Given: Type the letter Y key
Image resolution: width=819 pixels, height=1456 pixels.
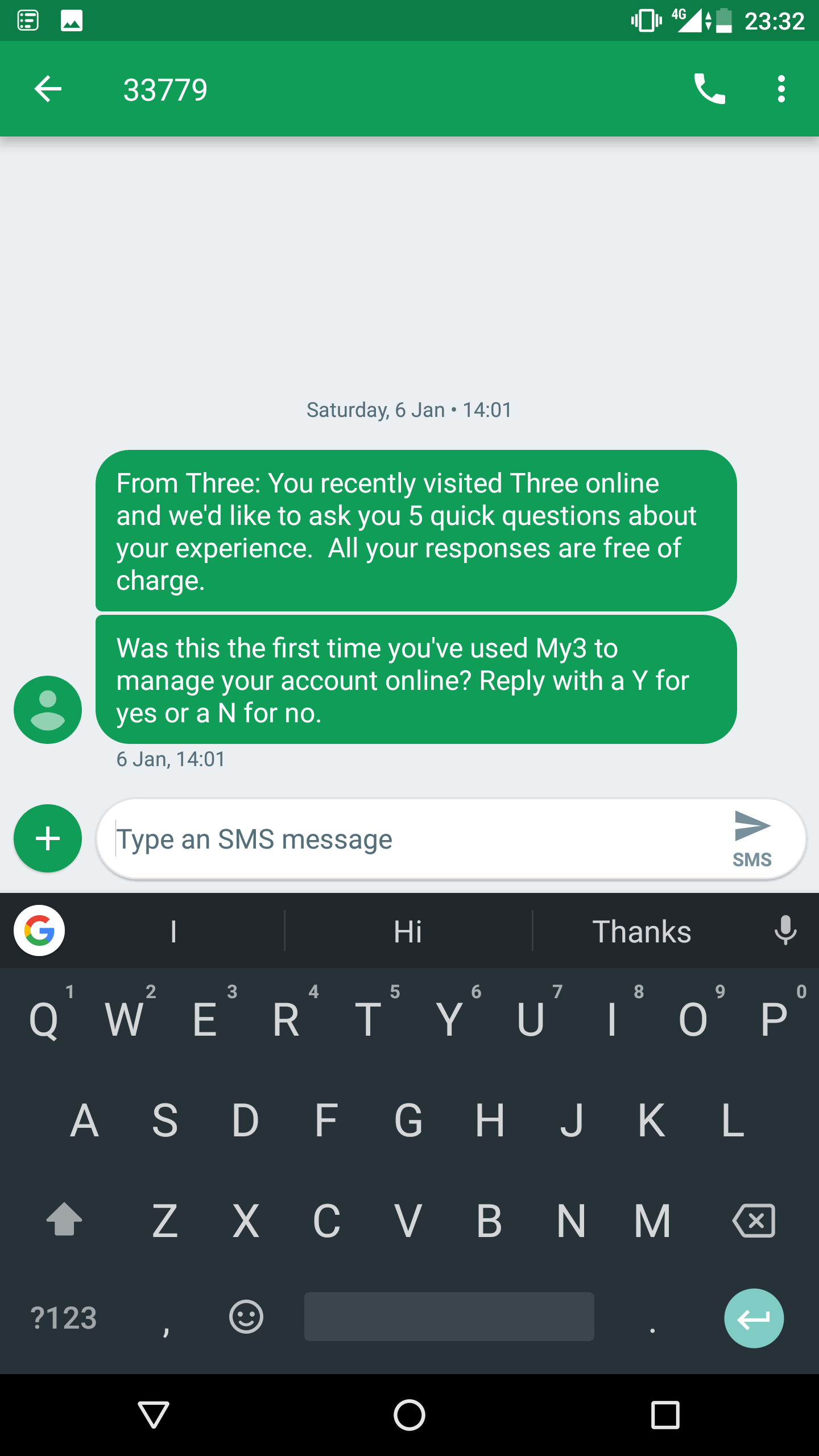Looking at the screenshot, I should click(x=449, y=1019).
